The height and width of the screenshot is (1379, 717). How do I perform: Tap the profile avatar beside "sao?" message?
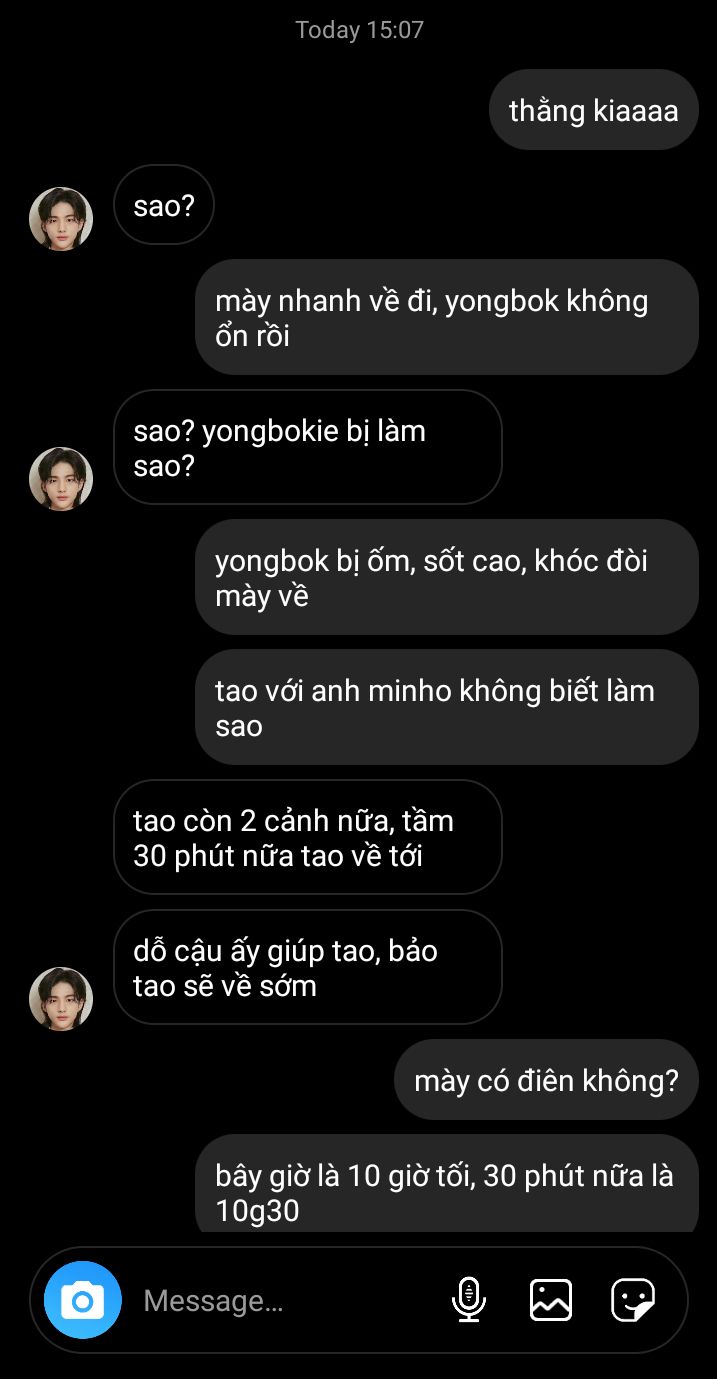tap(61, 219)
